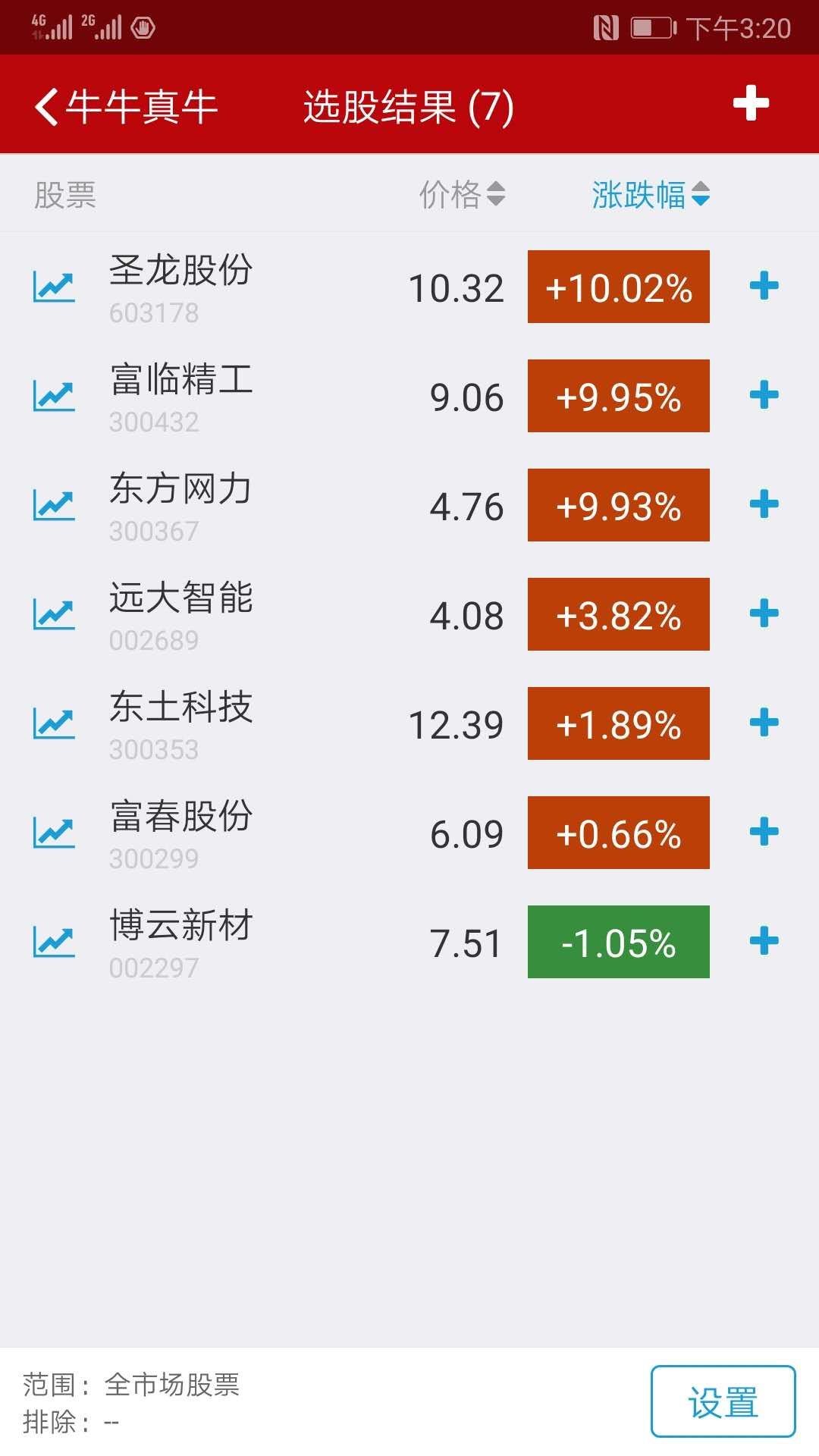Add 博云新材 to watchlist
Image resolution: width=819 pixels, height=1456 pixels.
coord(764,941)
